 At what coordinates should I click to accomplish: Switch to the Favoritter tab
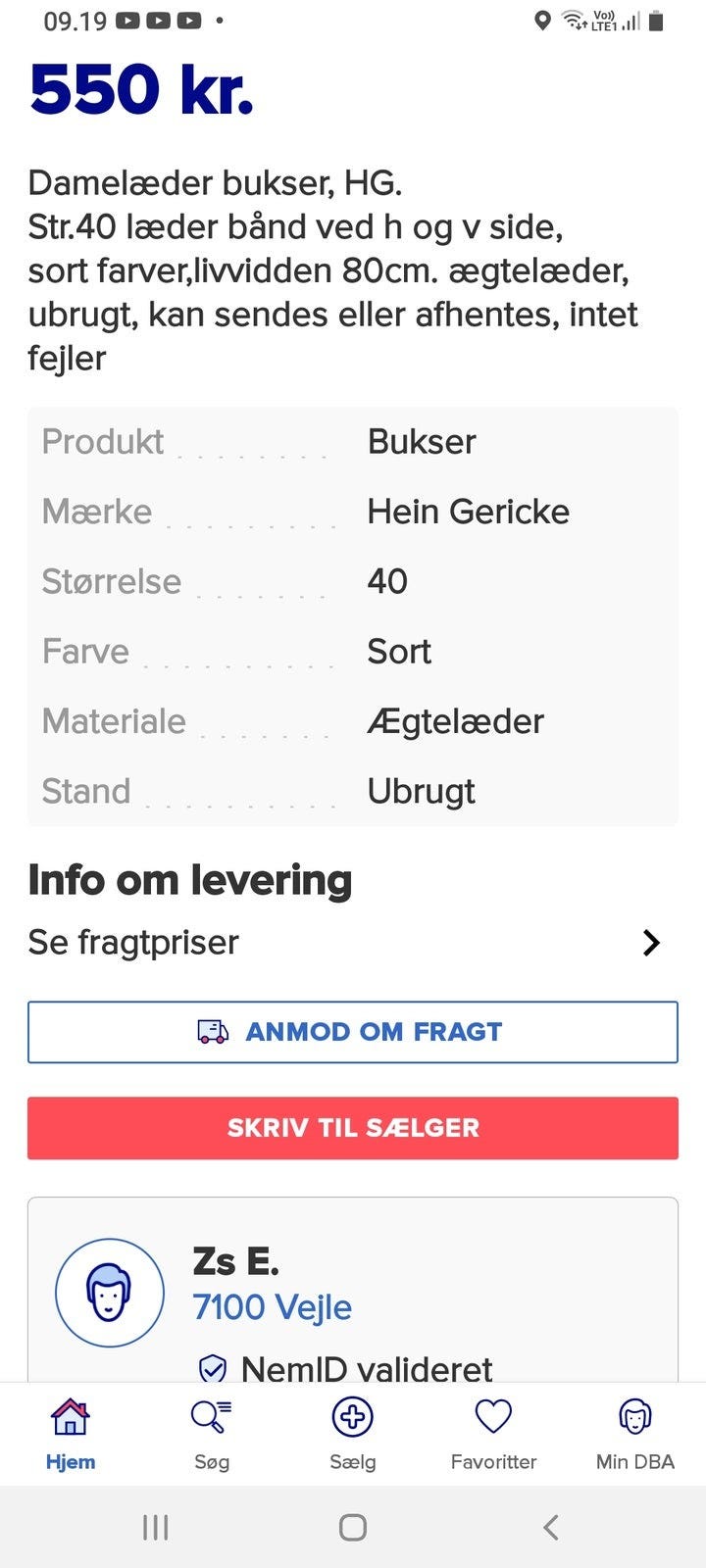(x=493, y=1435)
